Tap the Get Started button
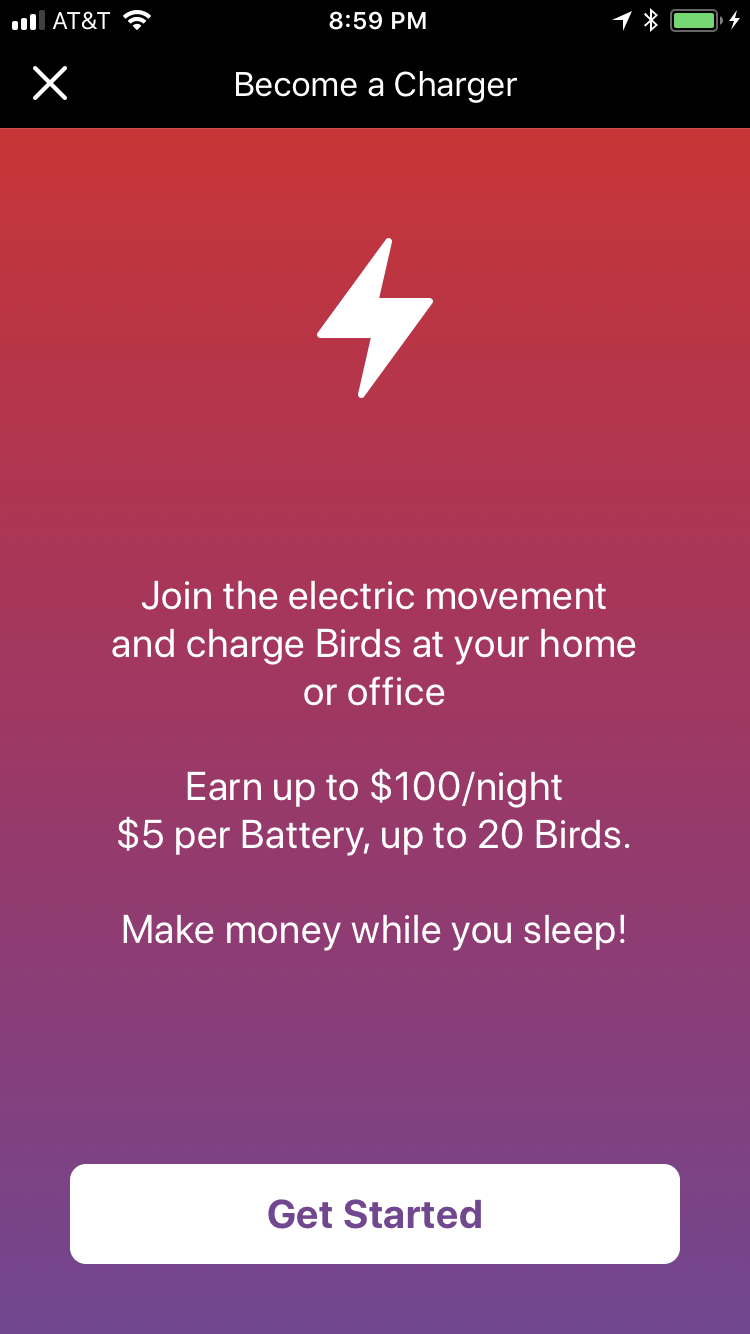The width and height of the screenshot is (750, 1334). [x=375, y=1213]
